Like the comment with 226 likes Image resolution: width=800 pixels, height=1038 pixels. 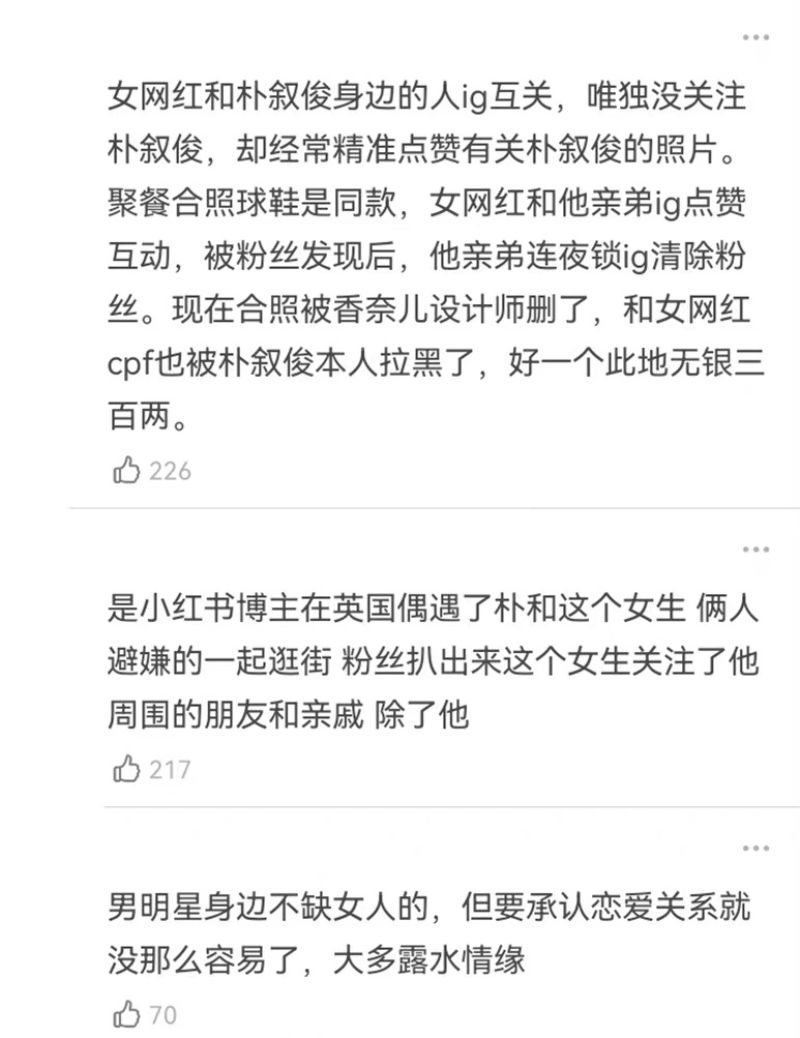click(x=126, y=470)
